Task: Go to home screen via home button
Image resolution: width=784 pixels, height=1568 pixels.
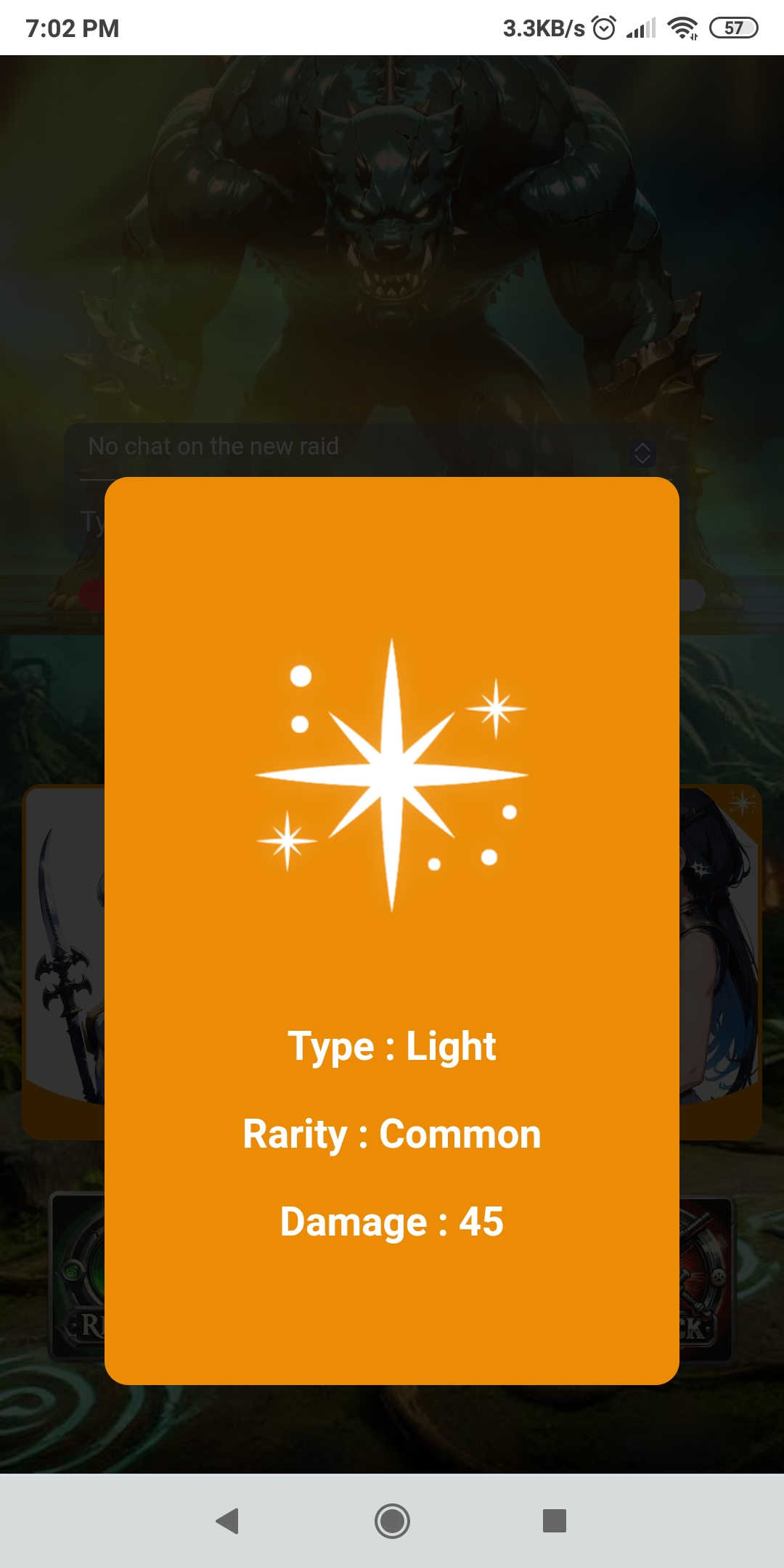Action: (x=392, y=1521)
